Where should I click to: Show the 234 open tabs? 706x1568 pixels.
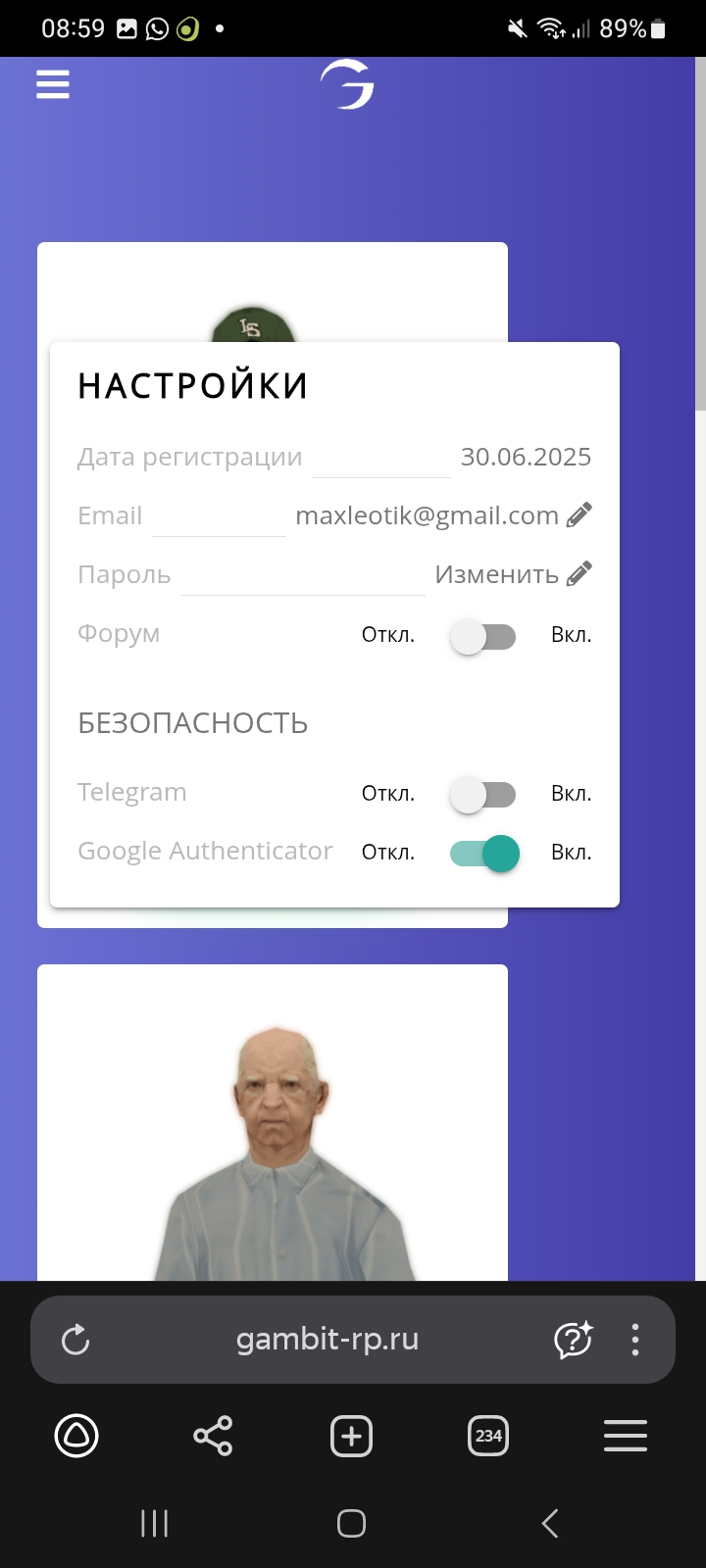(488, 1437)
